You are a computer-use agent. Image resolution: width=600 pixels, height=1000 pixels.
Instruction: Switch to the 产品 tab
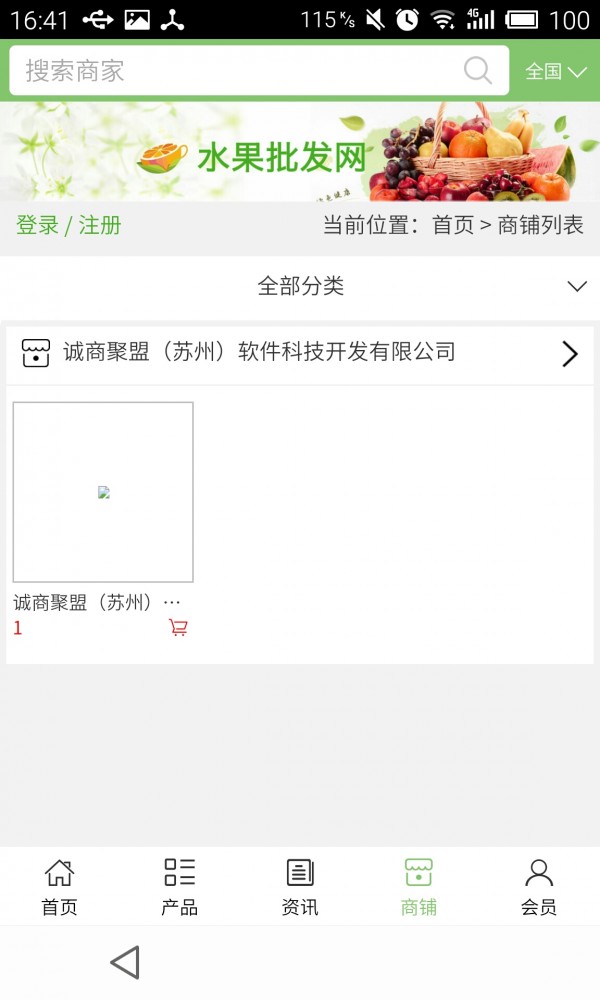point(180,886)
